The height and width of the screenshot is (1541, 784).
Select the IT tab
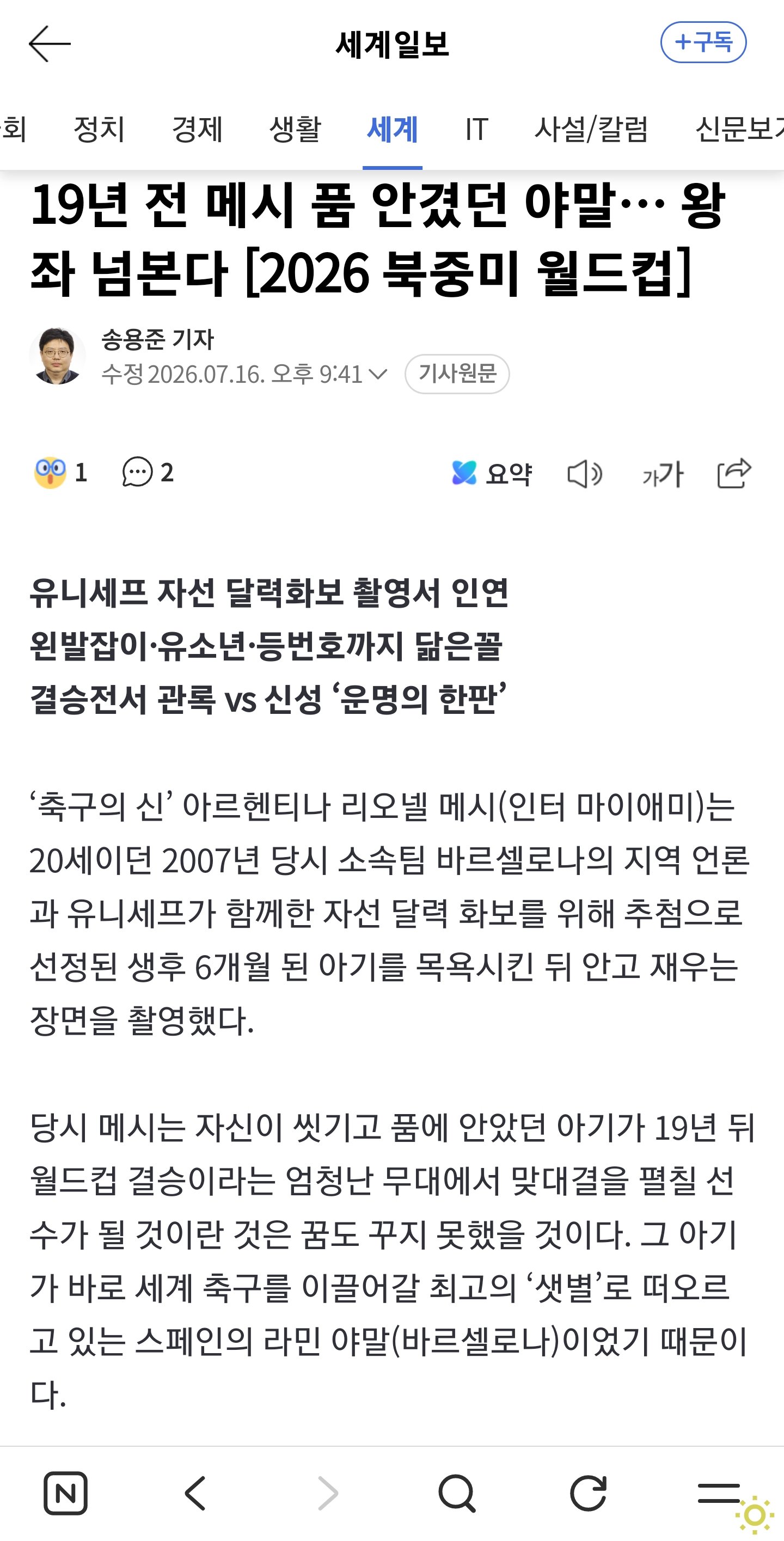coord(476,129)
